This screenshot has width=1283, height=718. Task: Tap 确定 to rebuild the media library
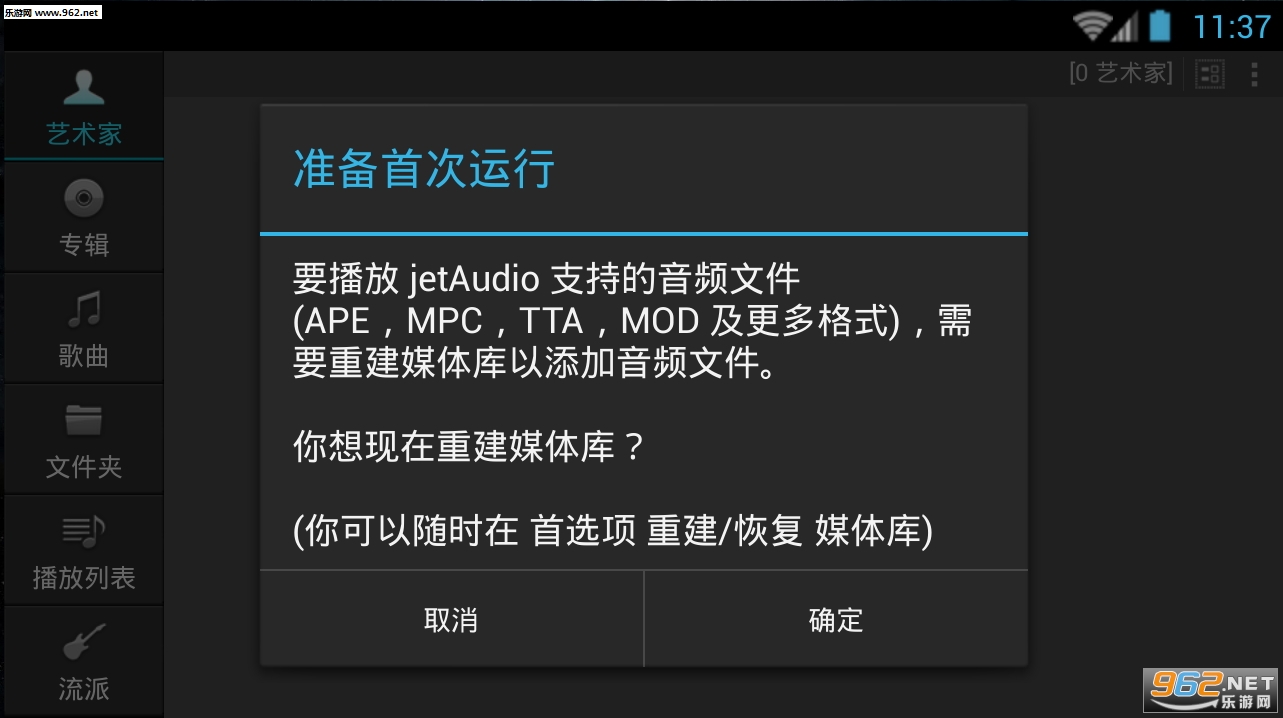tap(835, 619)
